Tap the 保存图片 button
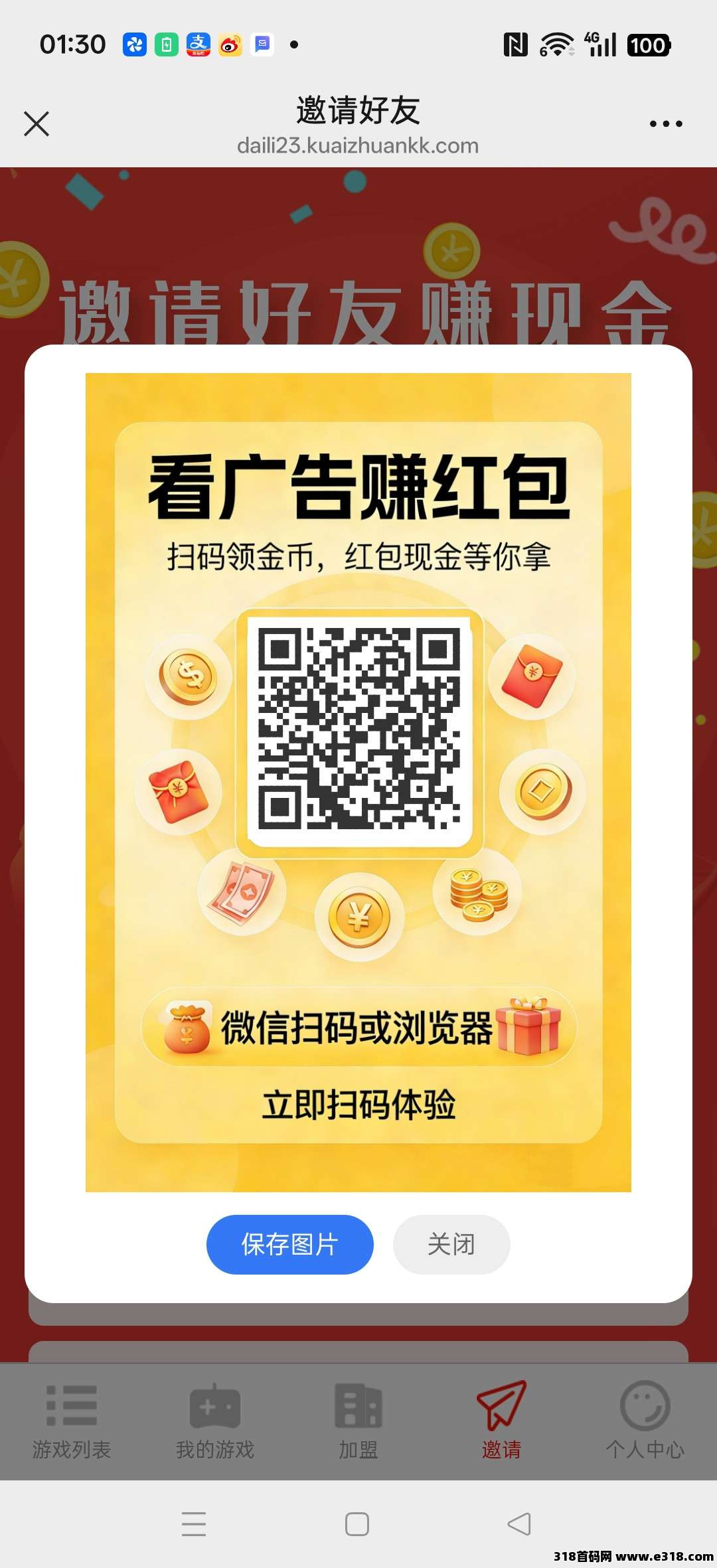 pyautogui.click(x=289, y=1244)
